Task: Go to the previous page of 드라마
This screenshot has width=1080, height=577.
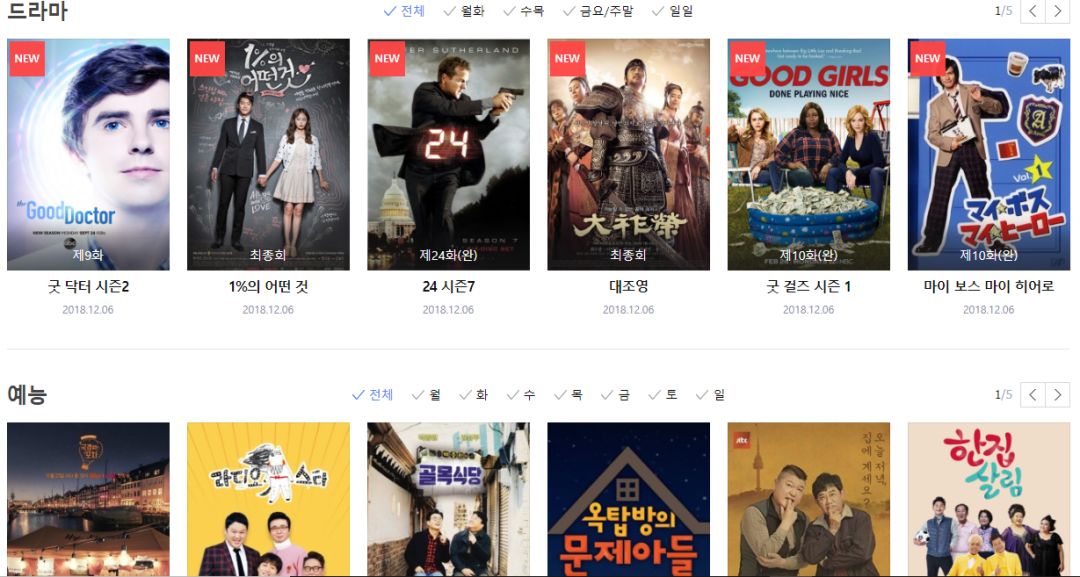Action: [x=1033, y=11]
